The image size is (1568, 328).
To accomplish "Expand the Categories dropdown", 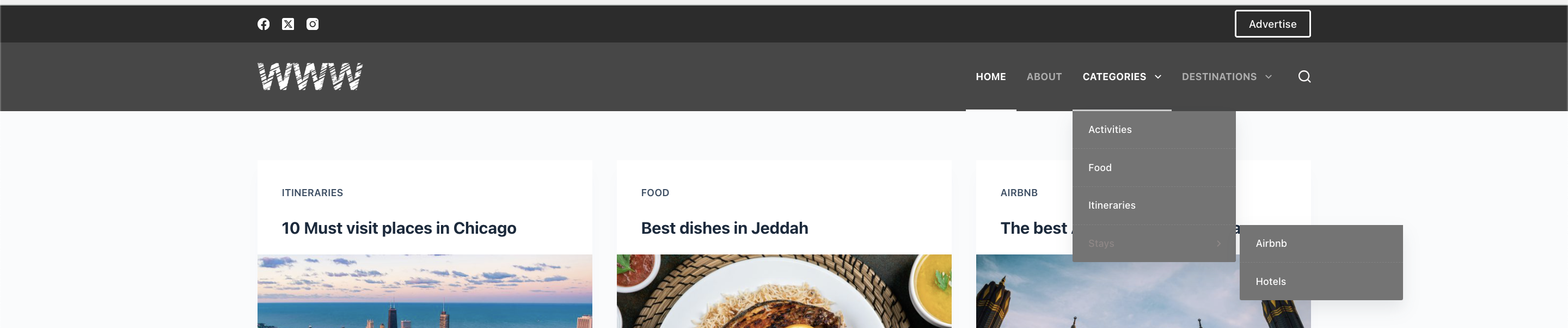I will [1121, 77].
